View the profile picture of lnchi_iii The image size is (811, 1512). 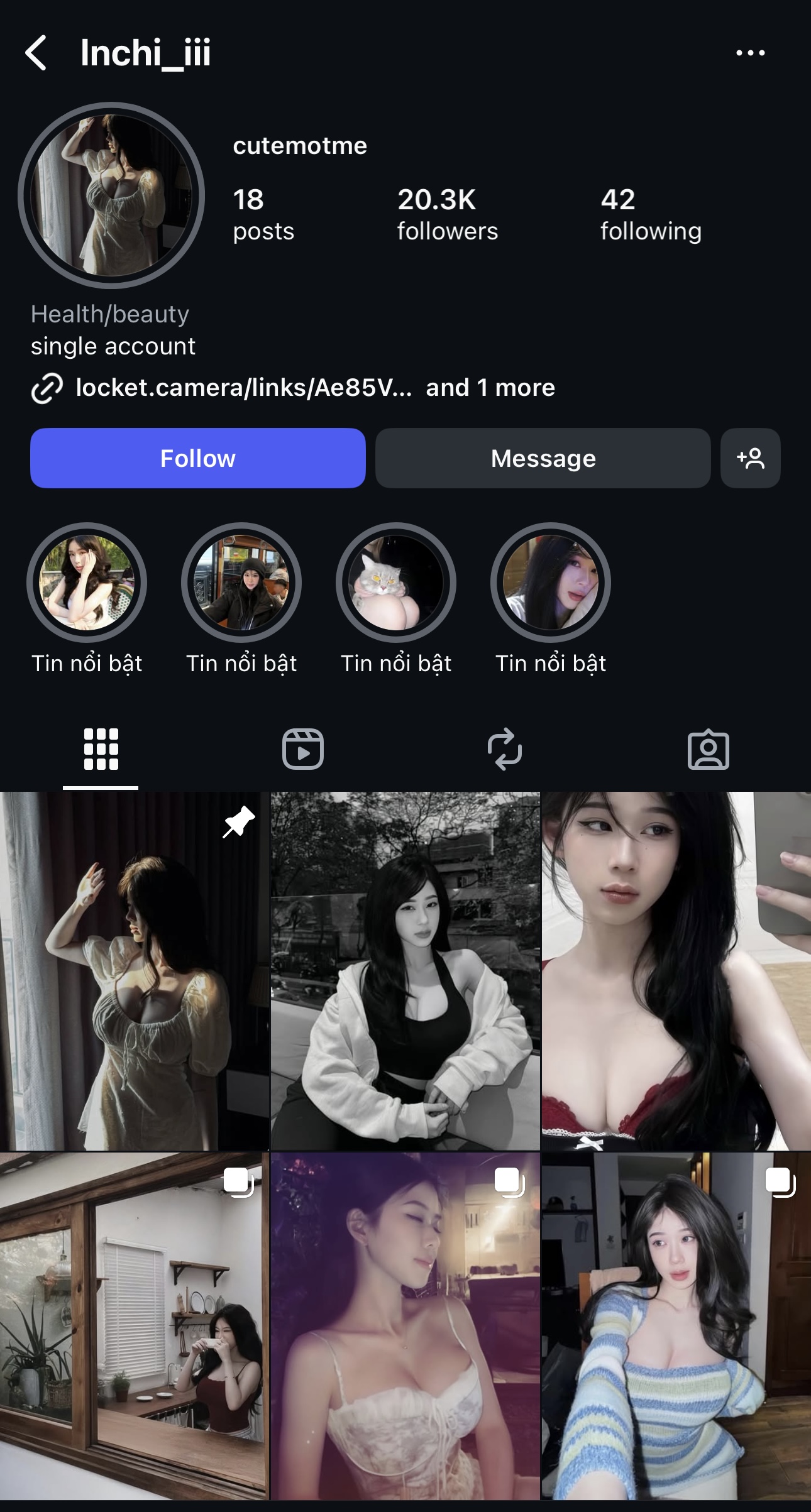[111, 195]
